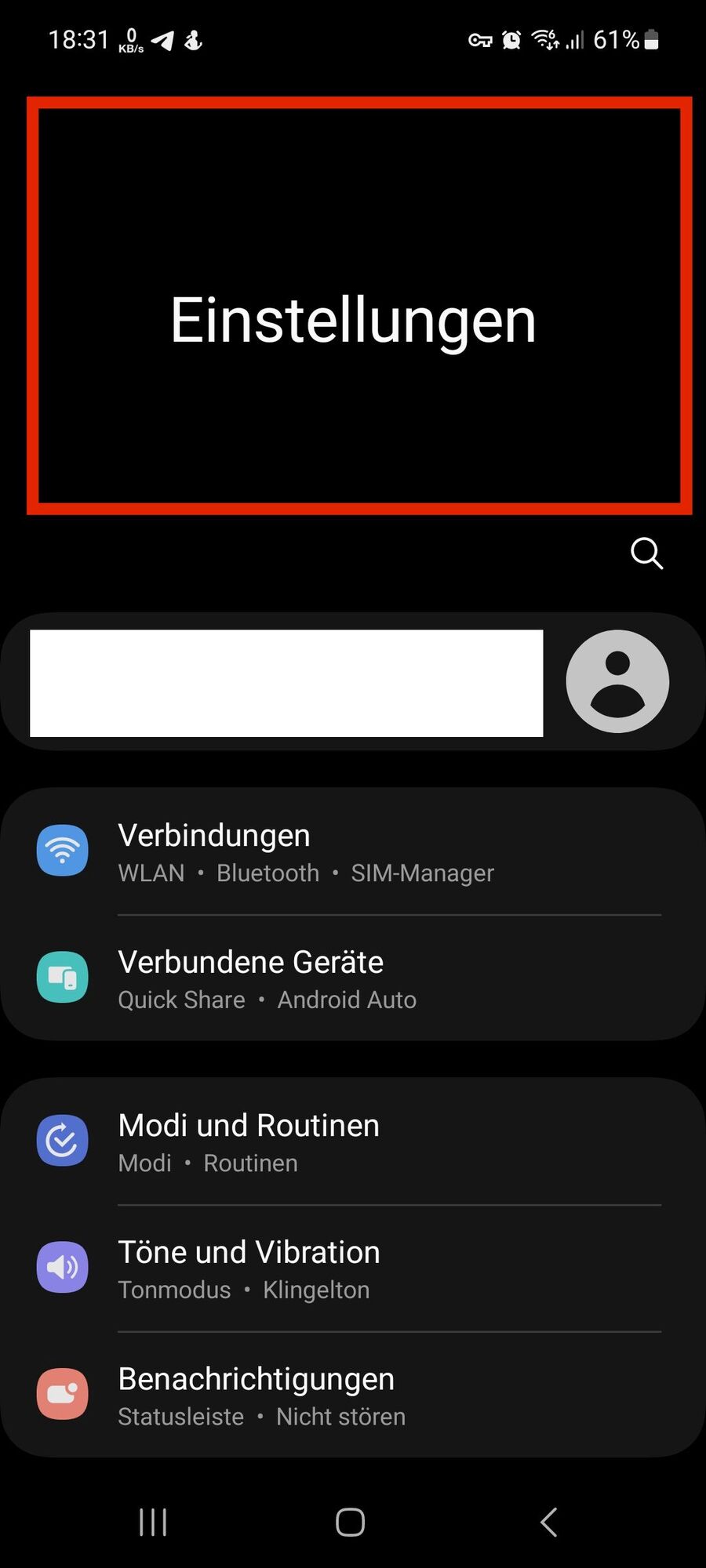The image size is (706, 1568).
Task: Show recent apps from the navigation bar
Action: (153, 1523)
